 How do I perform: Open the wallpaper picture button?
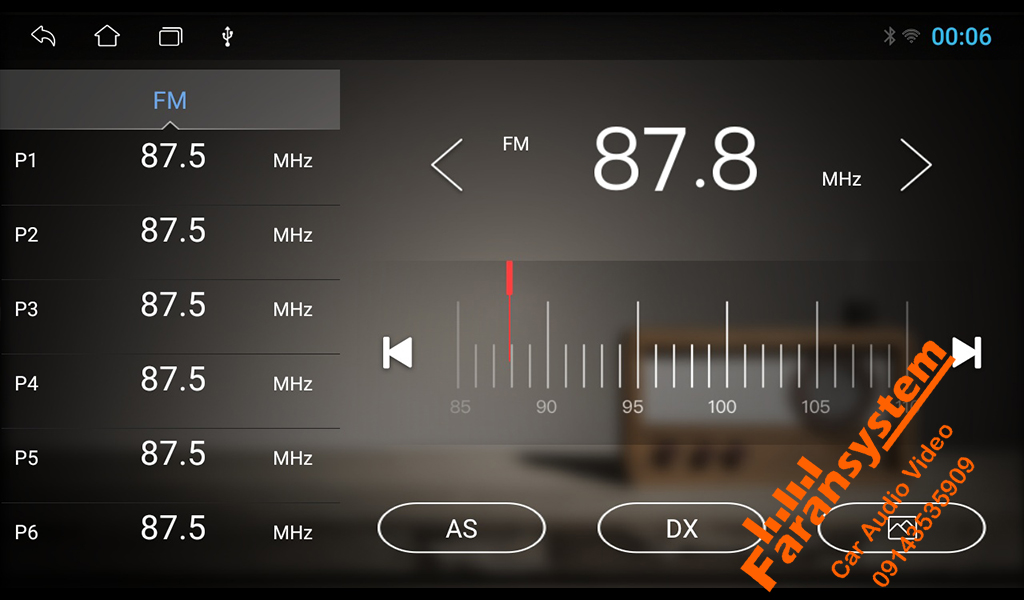coord(901,528)
